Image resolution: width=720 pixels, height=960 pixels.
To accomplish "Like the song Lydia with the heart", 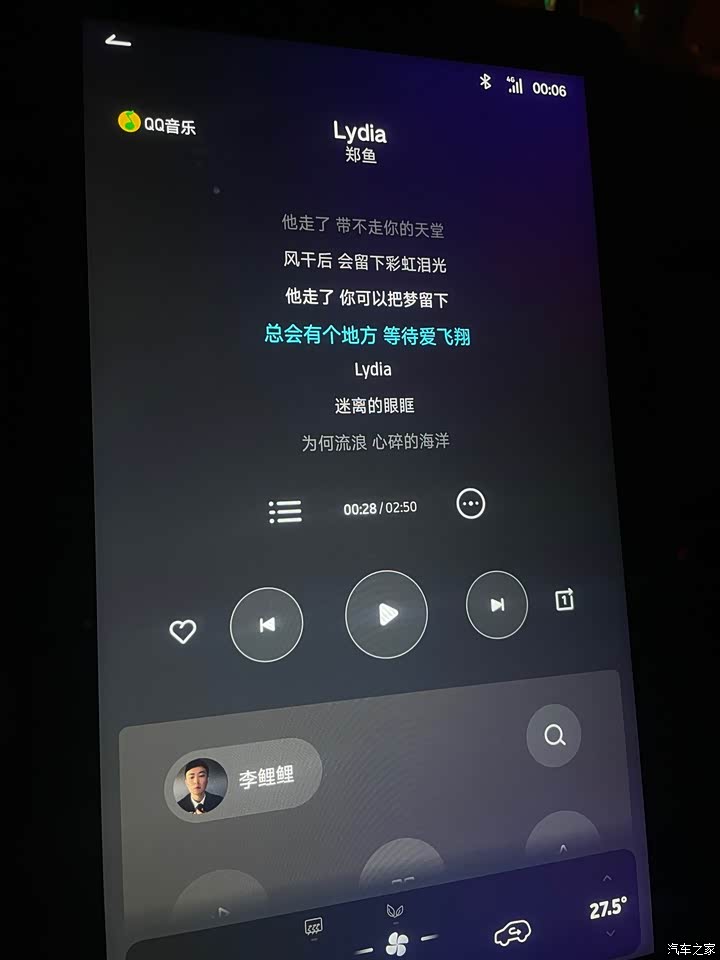I will (x=182, y=632).
